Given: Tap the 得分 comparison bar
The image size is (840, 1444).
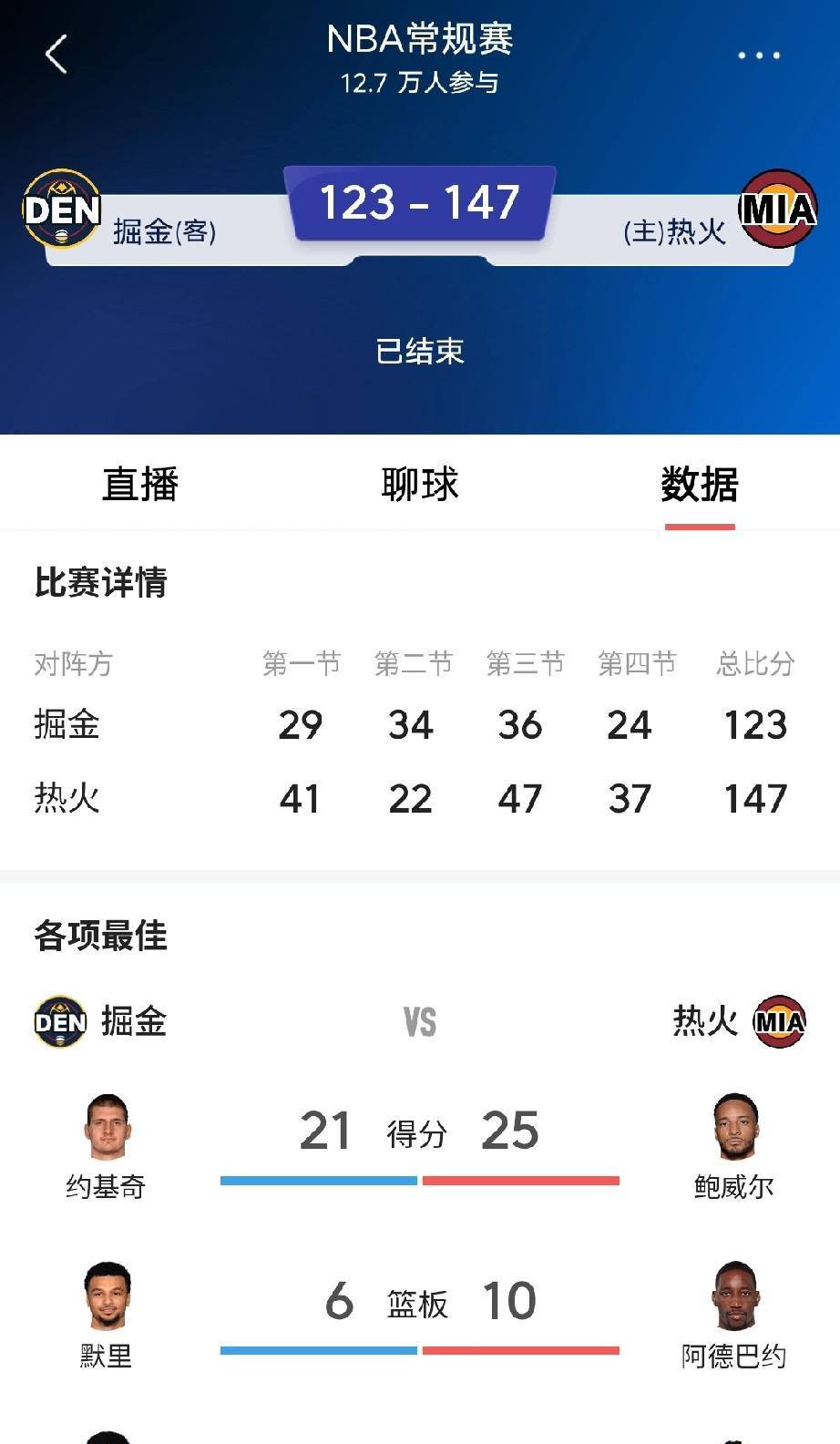Looking at the screenshot, I should (420, 1182).
